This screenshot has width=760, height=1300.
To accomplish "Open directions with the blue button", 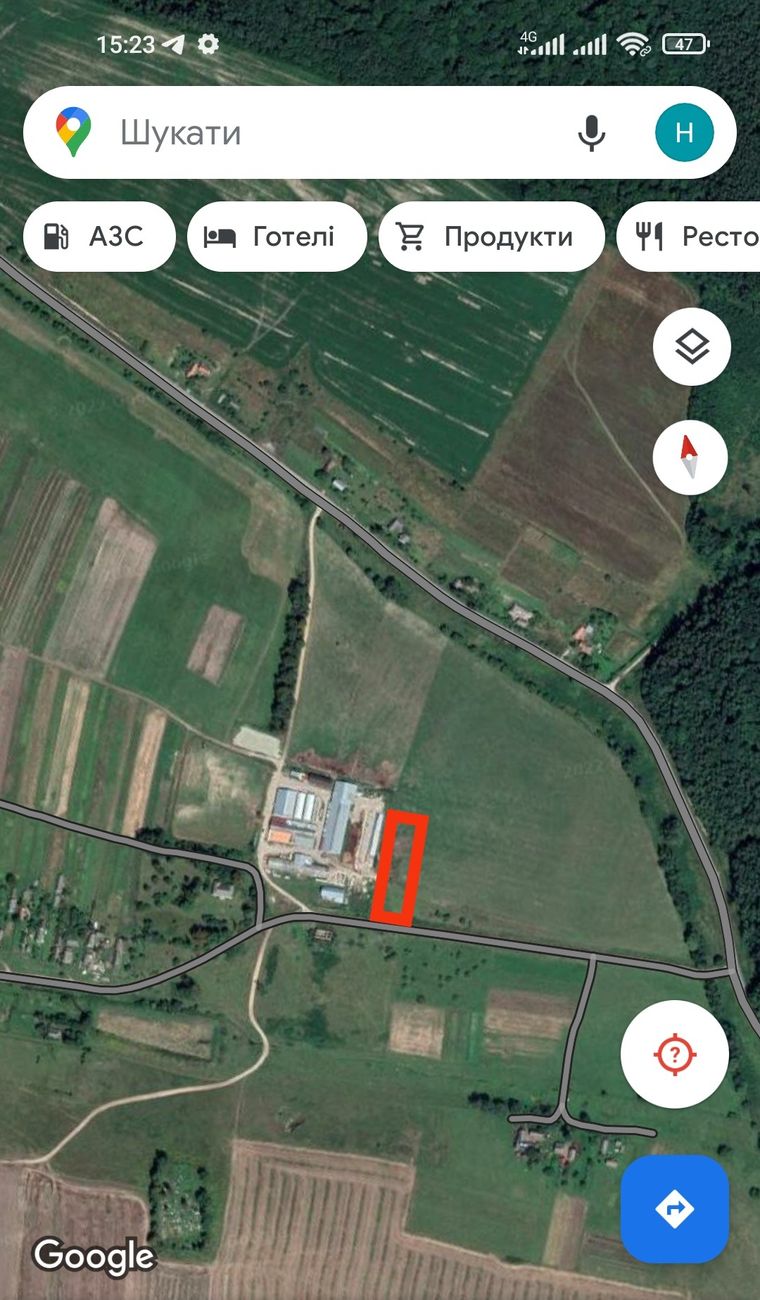I will (674, 1209).
